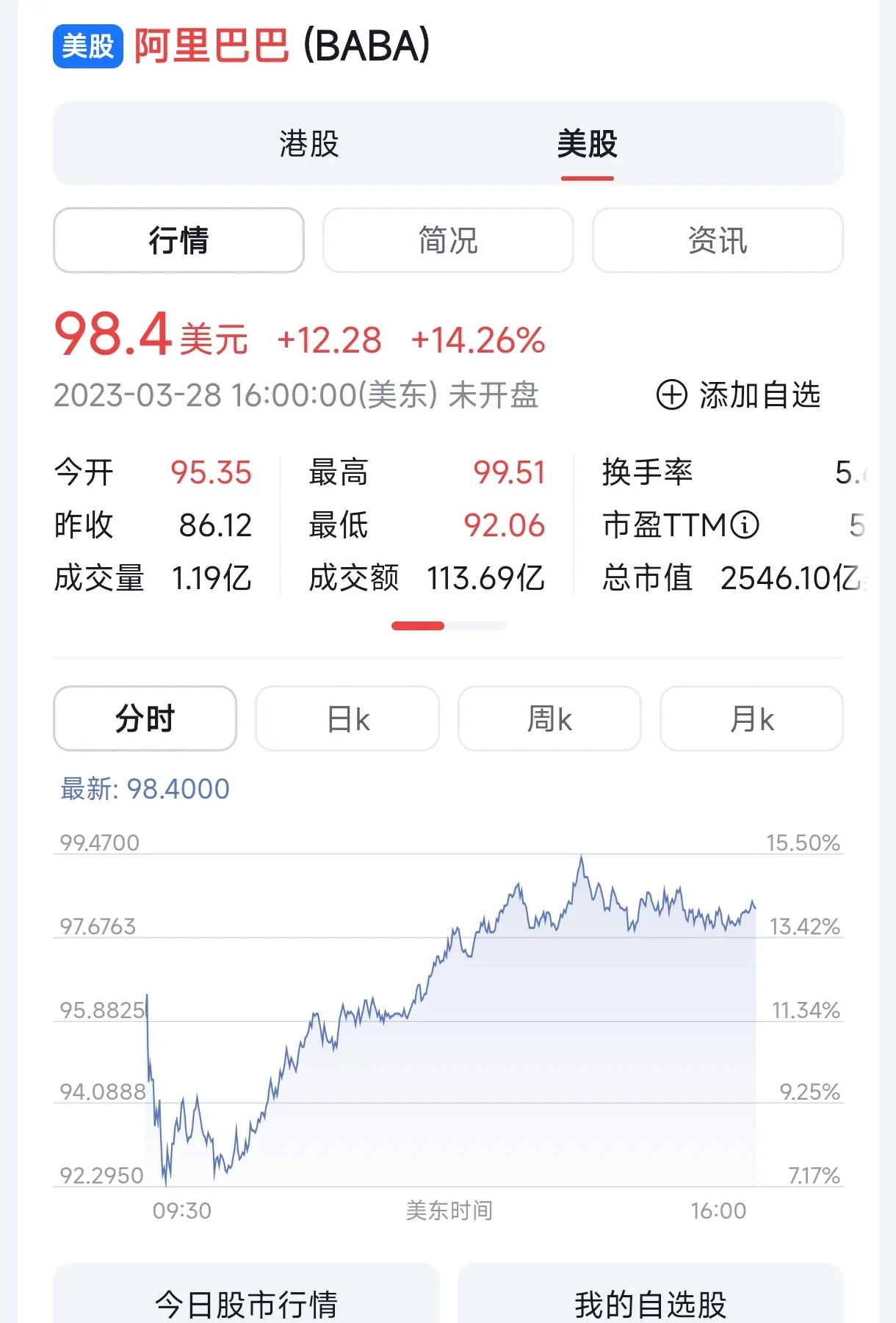
Task: Add BABA via 添加自选
Action: pos(738,395)
